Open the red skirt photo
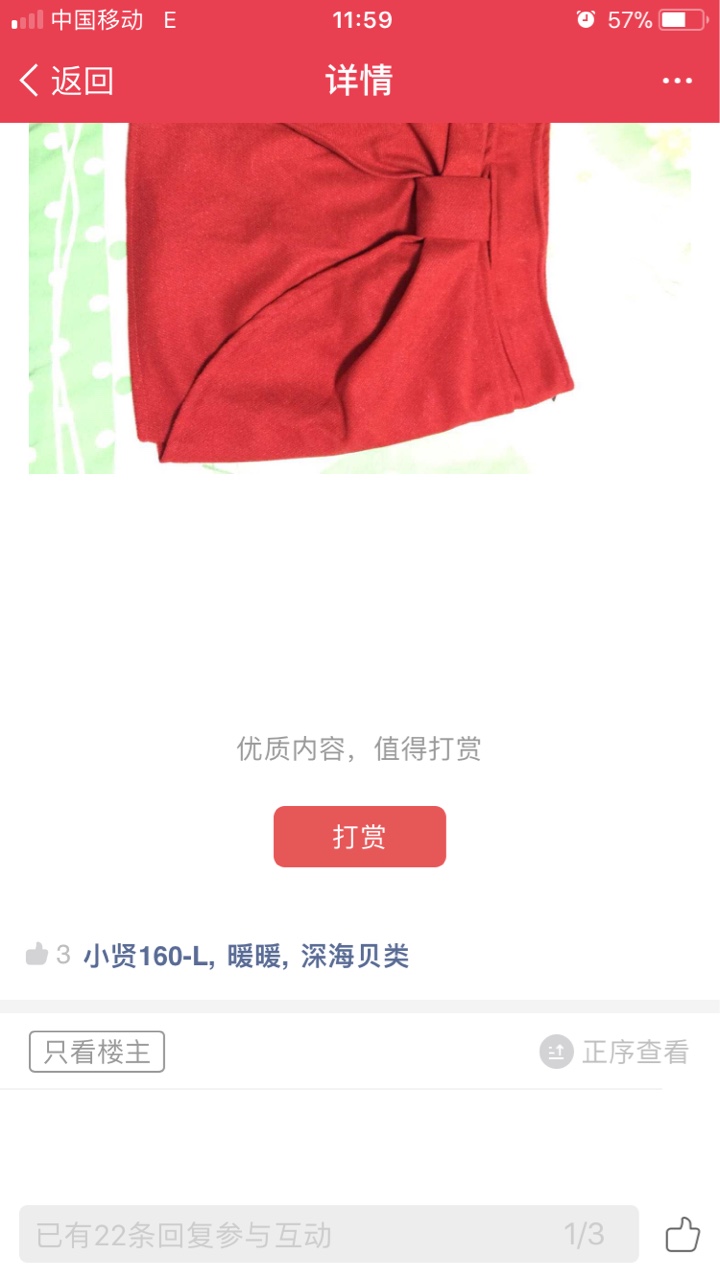 (360, 298)
